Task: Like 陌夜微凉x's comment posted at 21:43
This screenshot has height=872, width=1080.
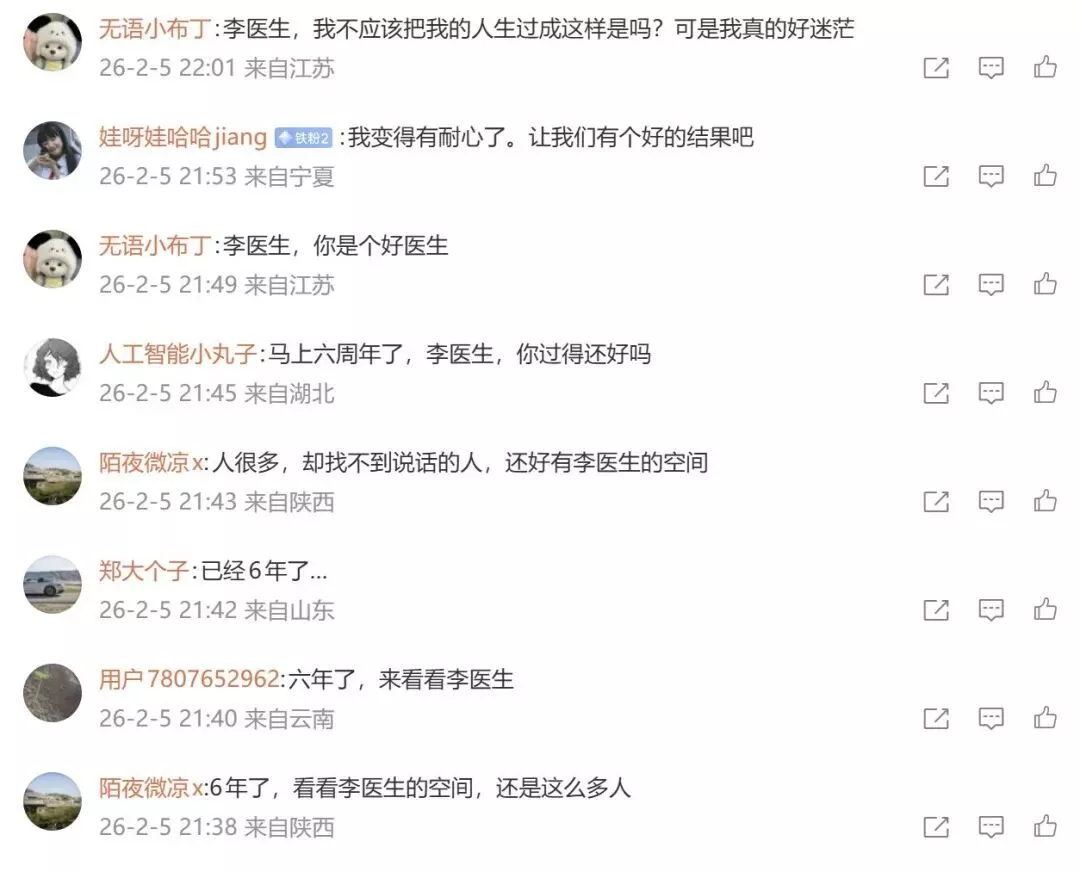Action: (x=1045, y=501)
